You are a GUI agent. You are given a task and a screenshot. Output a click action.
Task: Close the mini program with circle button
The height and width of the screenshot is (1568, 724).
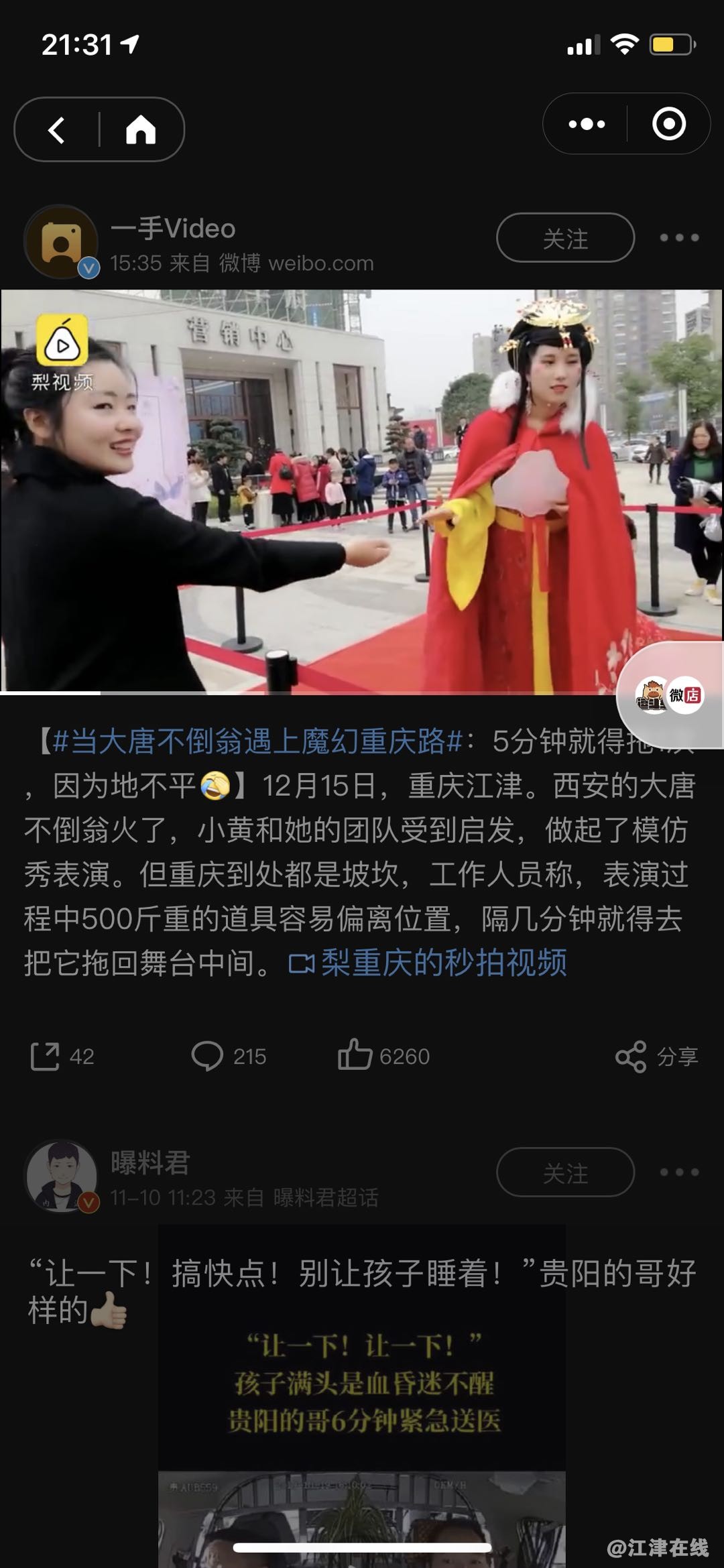point(668,124)
